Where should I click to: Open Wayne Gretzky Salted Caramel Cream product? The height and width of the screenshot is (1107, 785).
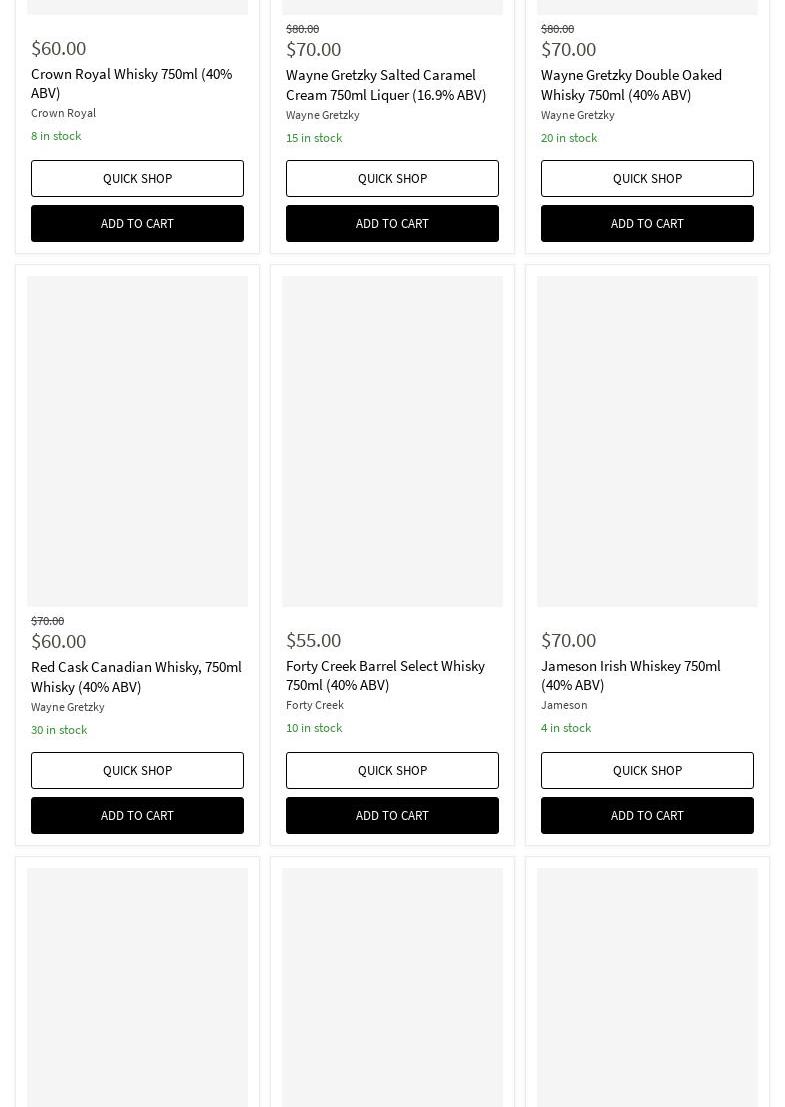386,84
